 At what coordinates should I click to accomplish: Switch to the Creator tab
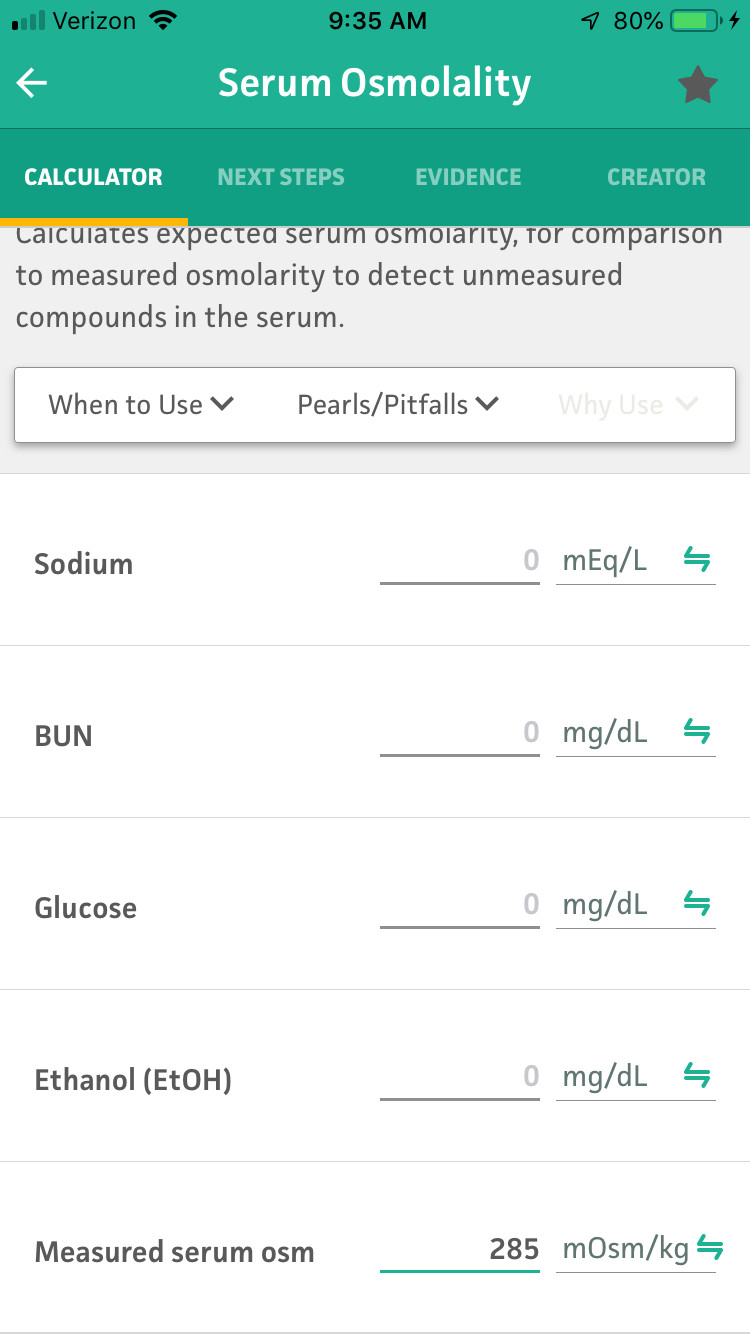click(656, 177)
